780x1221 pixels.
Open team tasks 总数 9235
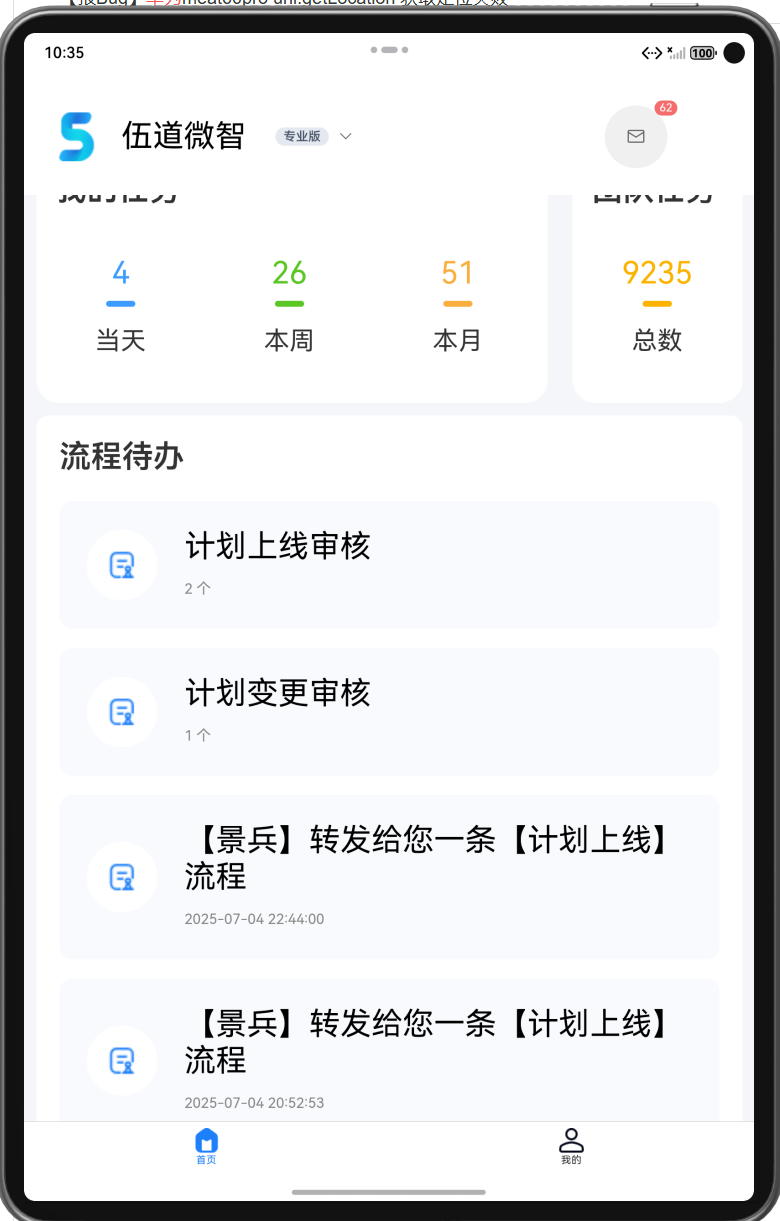(x=657, y=304)
